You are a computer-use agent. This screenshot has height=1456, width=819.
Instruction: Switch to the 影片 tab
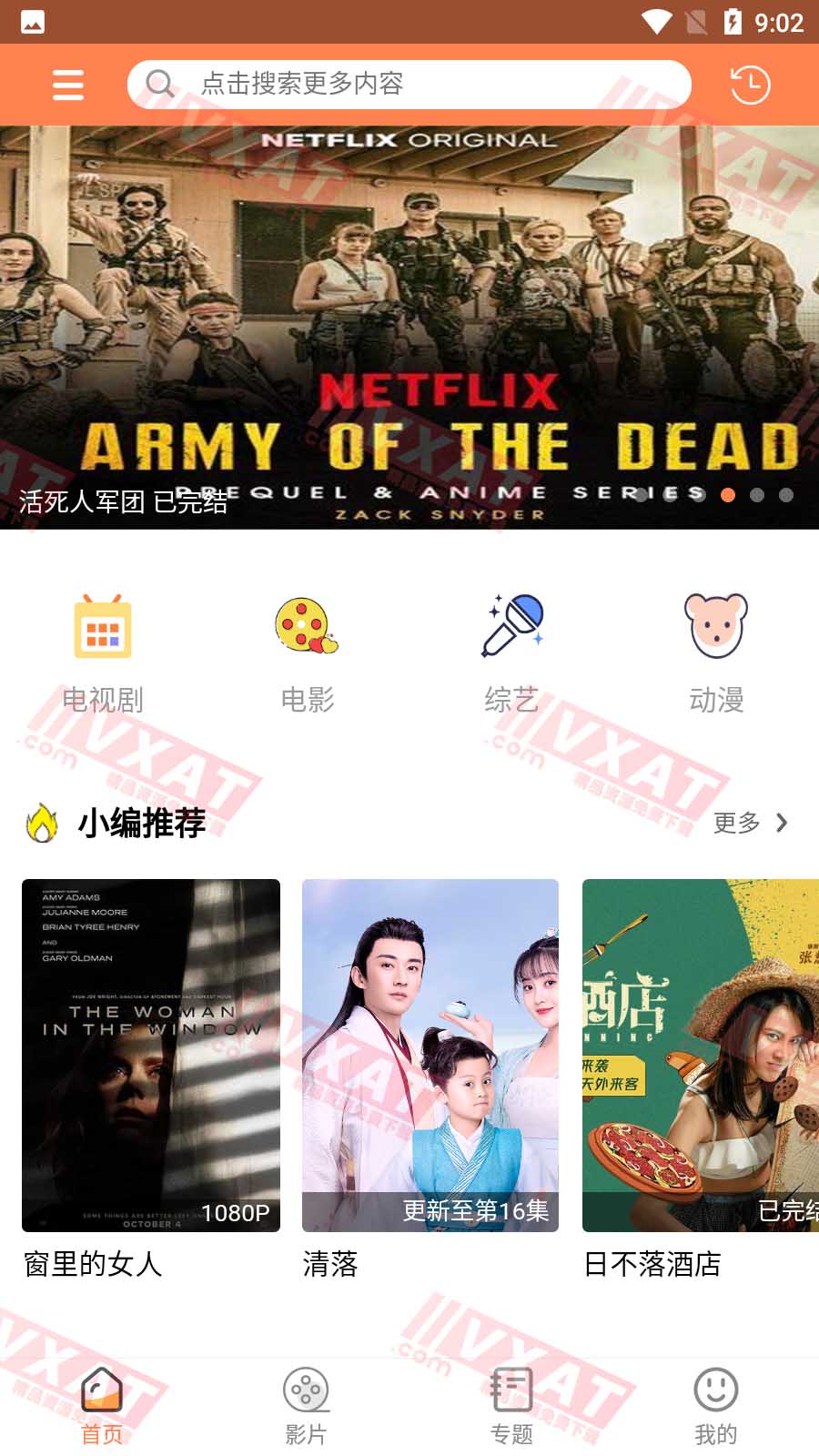(306, 1406)
